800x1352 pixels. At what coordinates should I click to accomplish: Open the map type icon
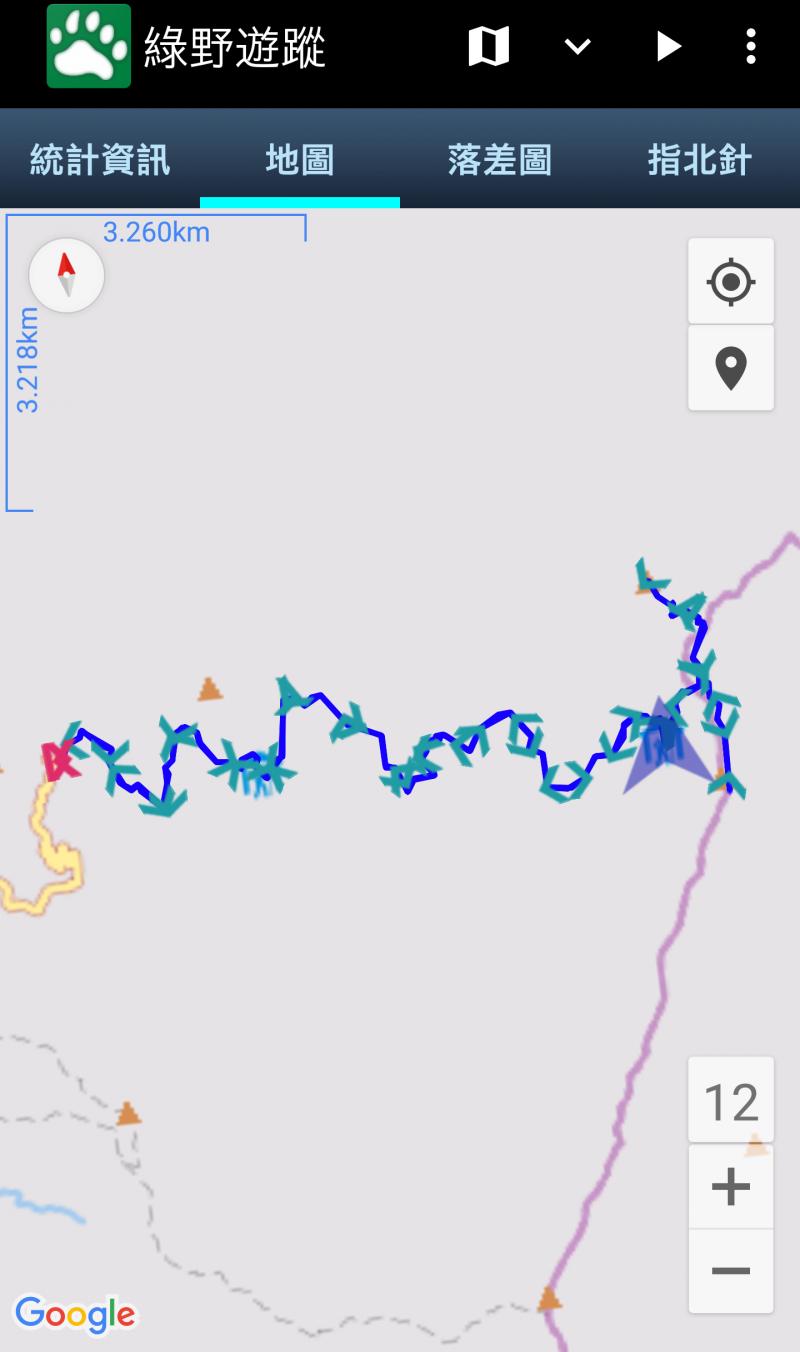point(488,47)
